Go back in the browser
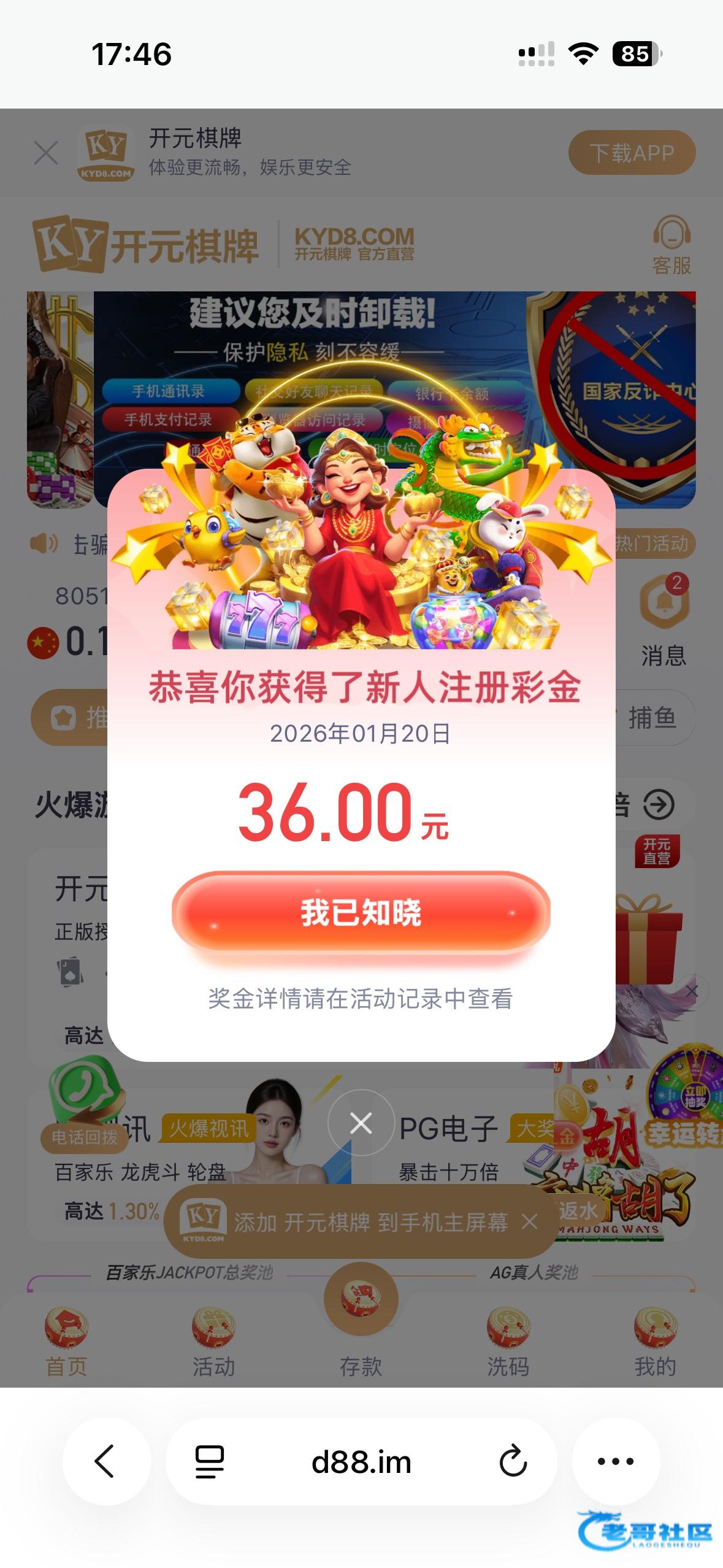Viewport: 723px width, 1568px height. 106,1461
